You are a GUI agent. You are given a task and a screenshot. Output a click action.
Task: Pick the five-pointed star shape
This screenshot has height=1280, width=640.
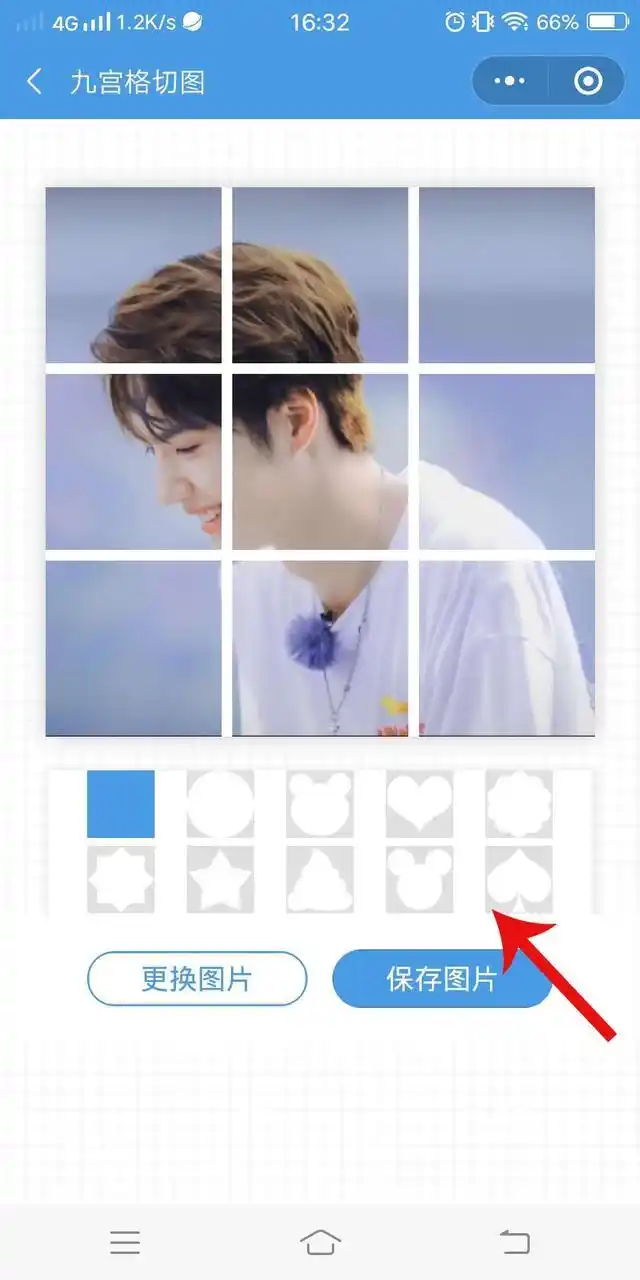pos(220,880)
